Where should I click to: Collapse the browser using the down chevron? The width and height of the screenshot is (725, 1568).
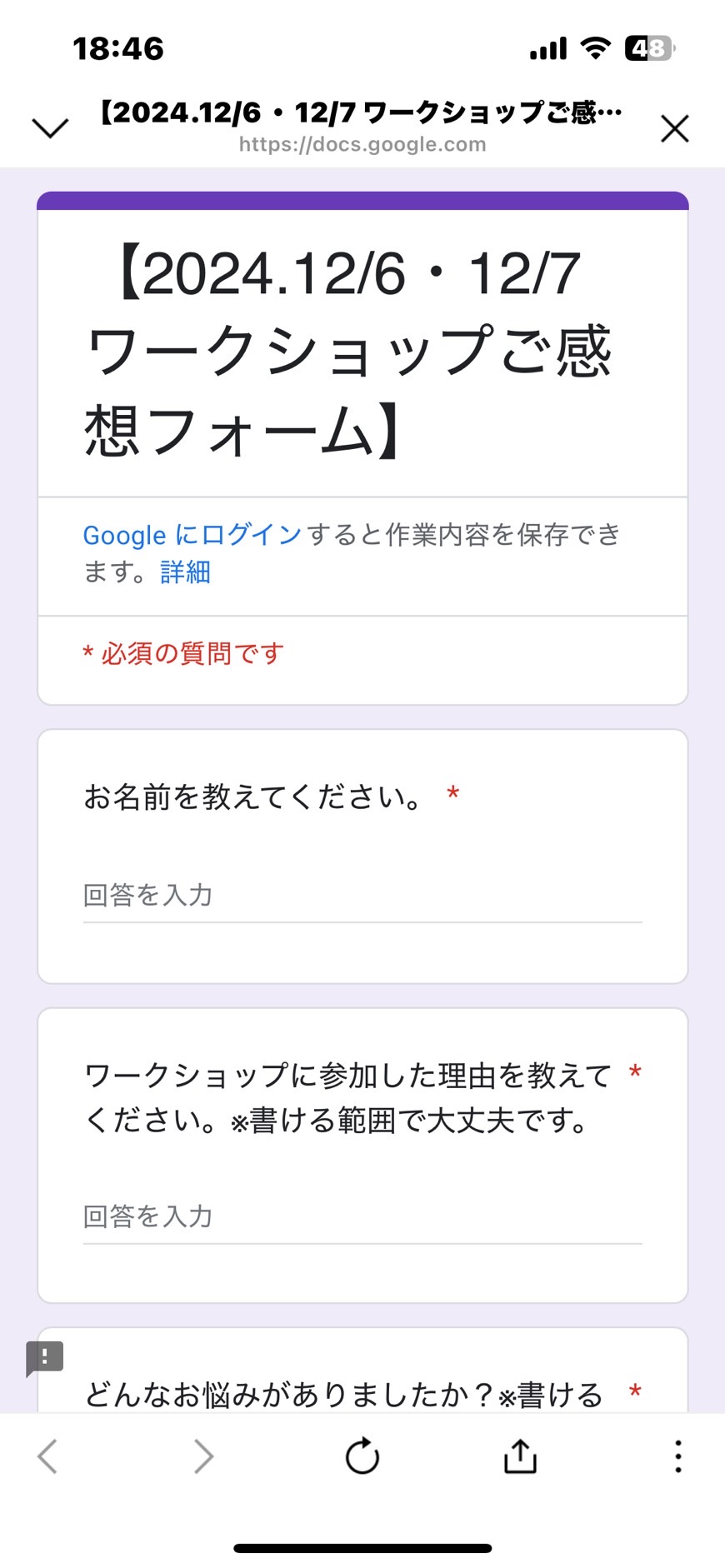tap(50, 127)
